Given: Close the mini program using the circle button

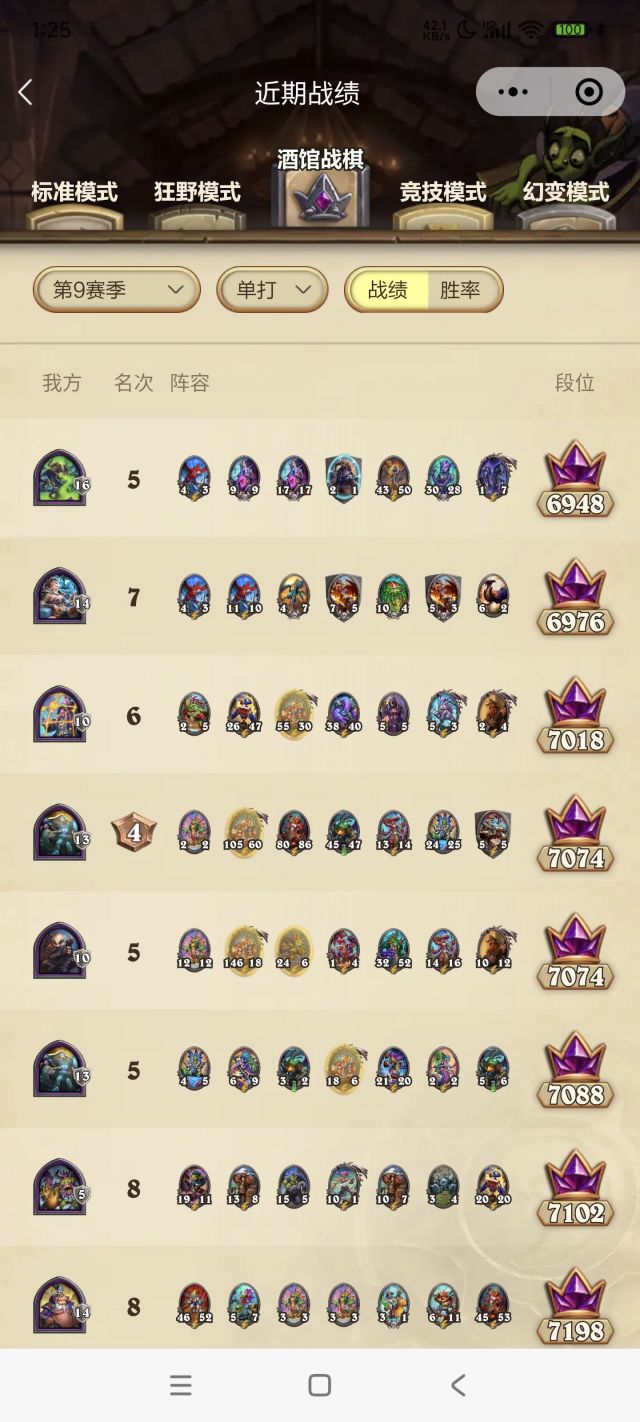Looking at the screenshot, I should pos(589,92).
